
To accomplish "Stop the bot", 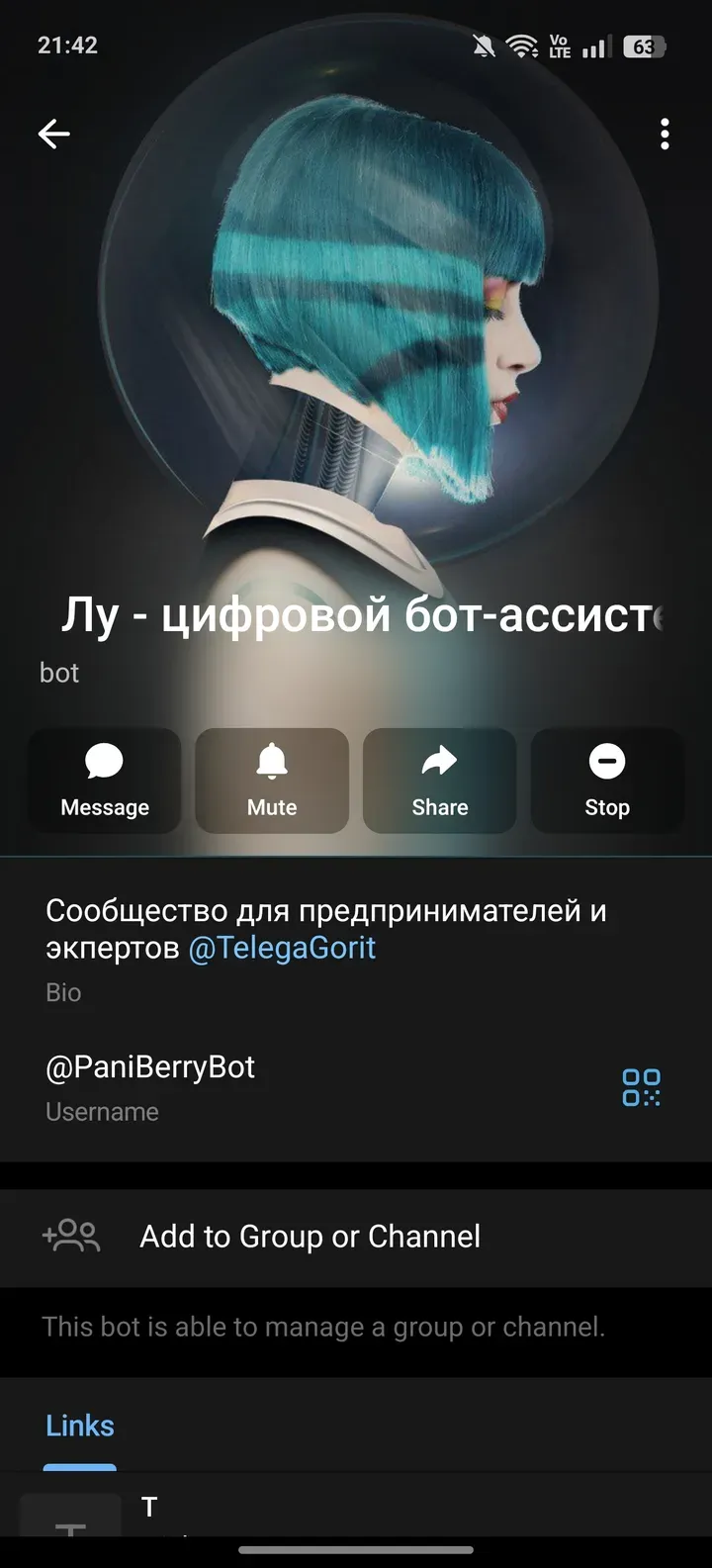I will (606, 781).
